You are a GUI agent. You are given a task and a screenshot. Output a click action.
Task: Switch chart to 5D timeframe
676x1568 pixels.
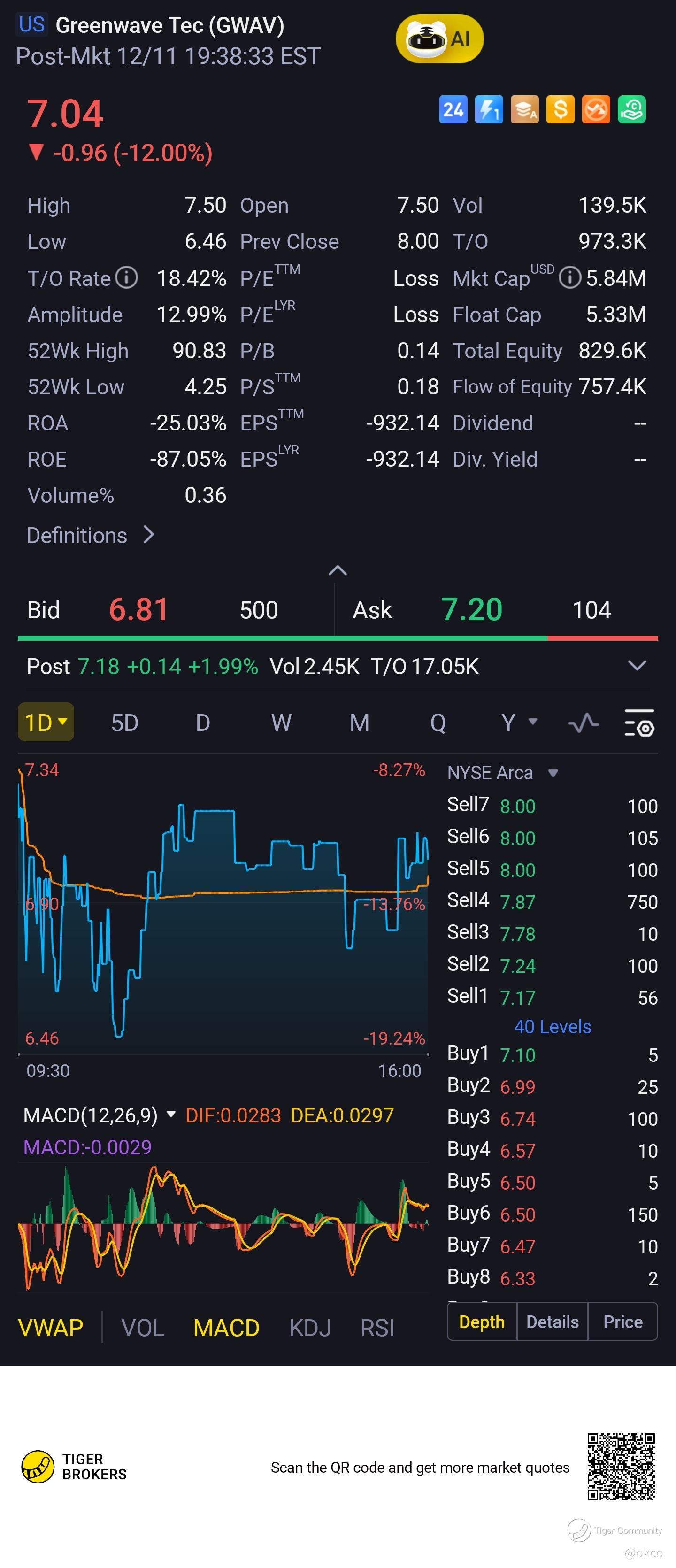(x=125, y=723)
